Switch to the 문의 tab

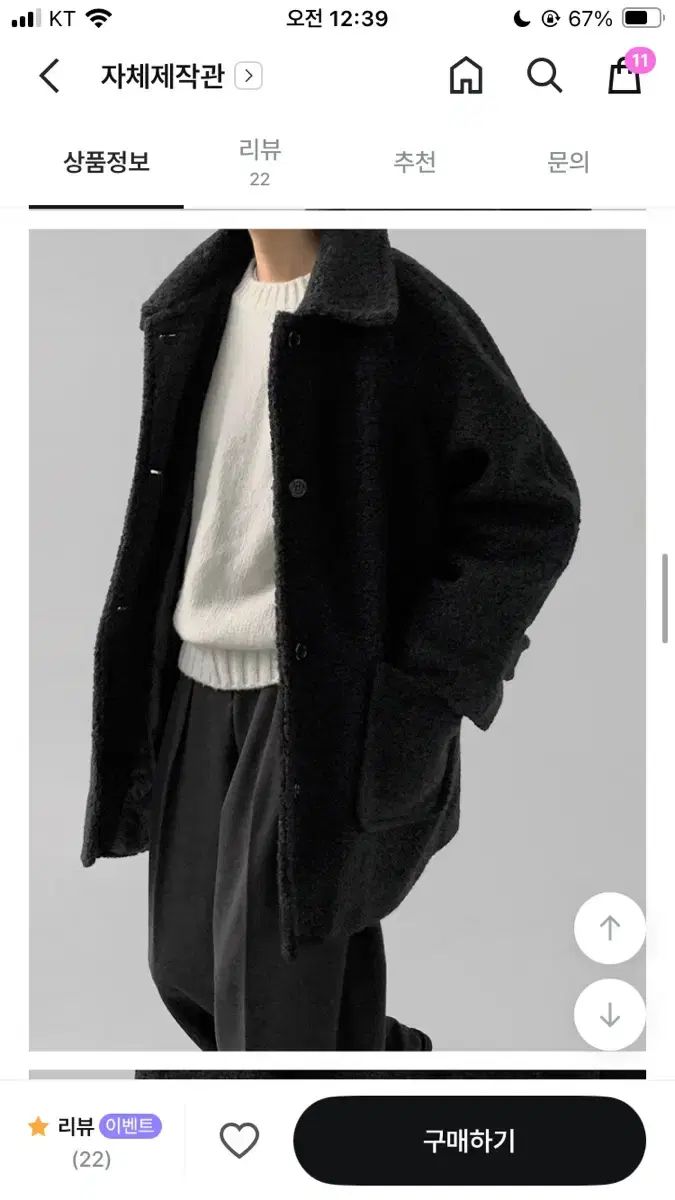pos(568,162)
